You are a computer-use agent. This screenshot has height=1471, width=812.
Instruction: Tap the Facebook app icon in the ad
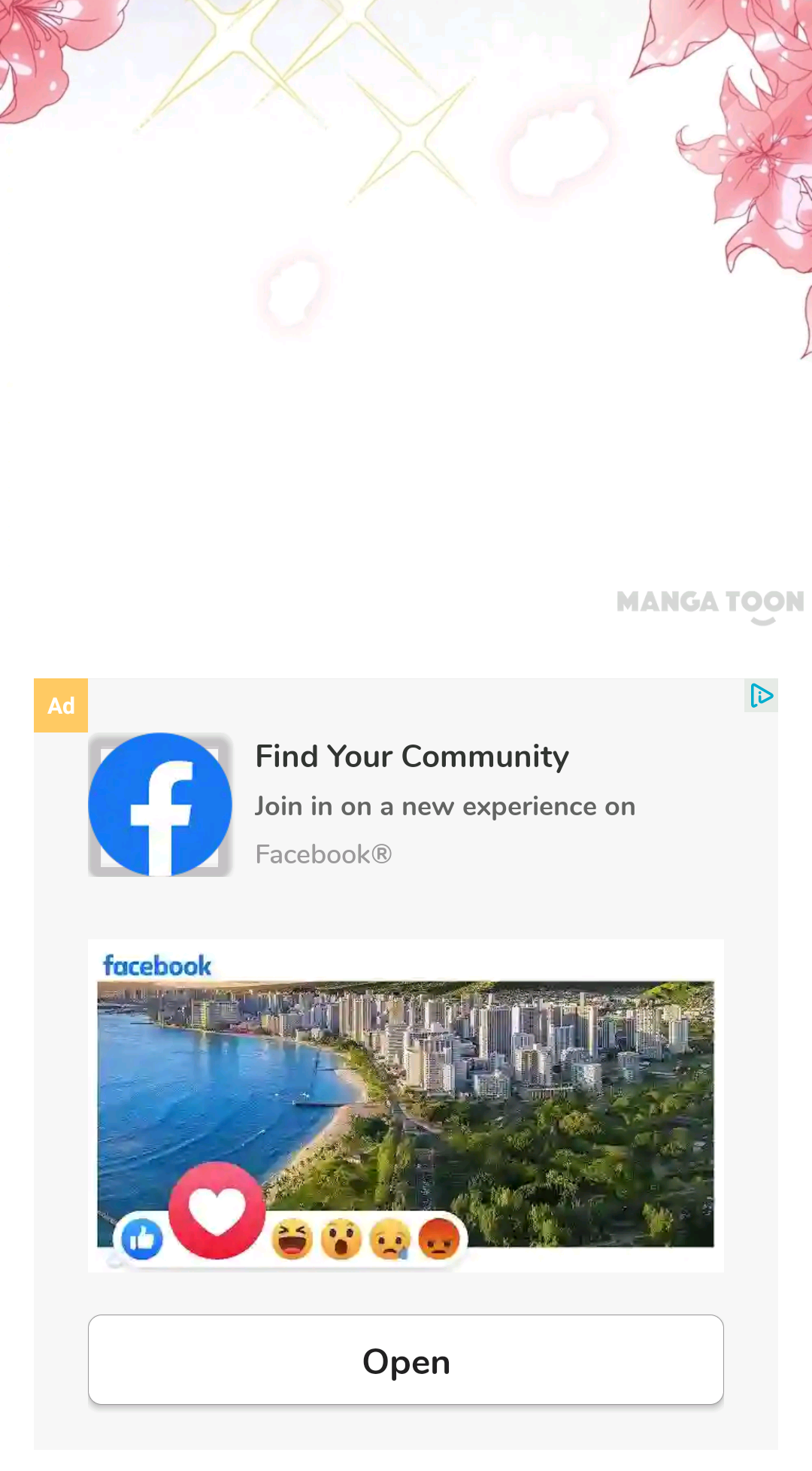click(160, 805)
